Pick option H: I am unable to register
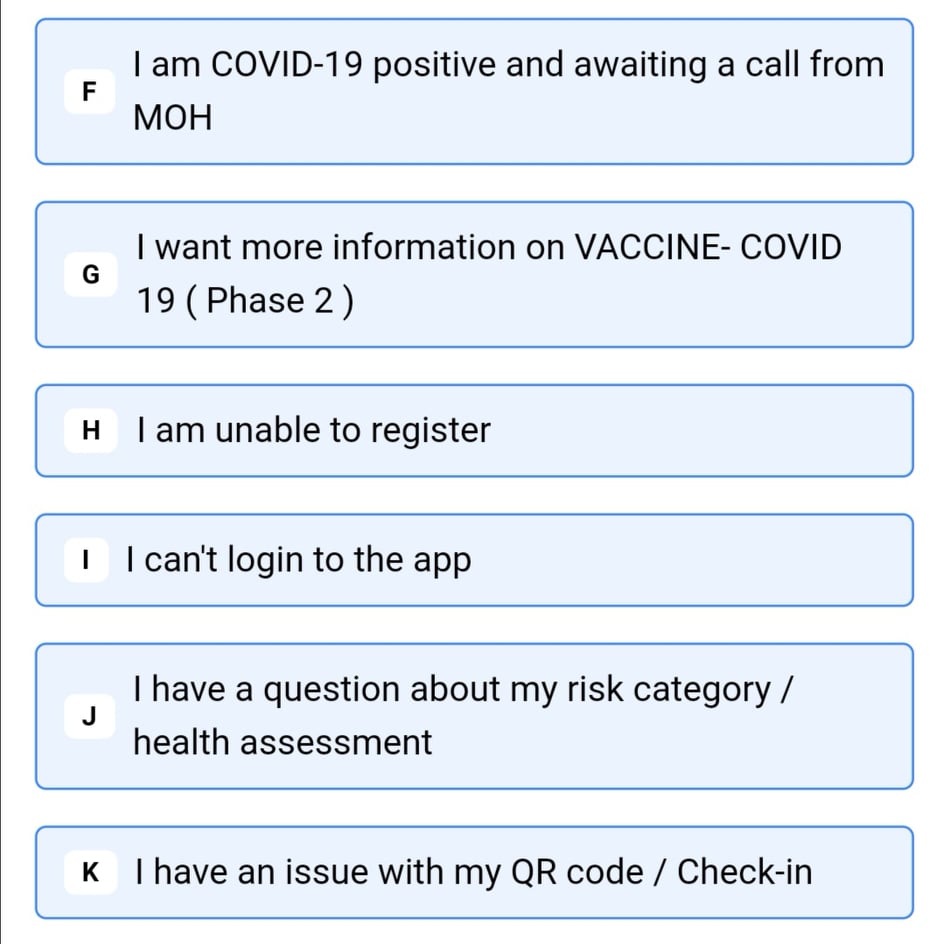Viewport: 945px width, 944px height. pos(475,431)
